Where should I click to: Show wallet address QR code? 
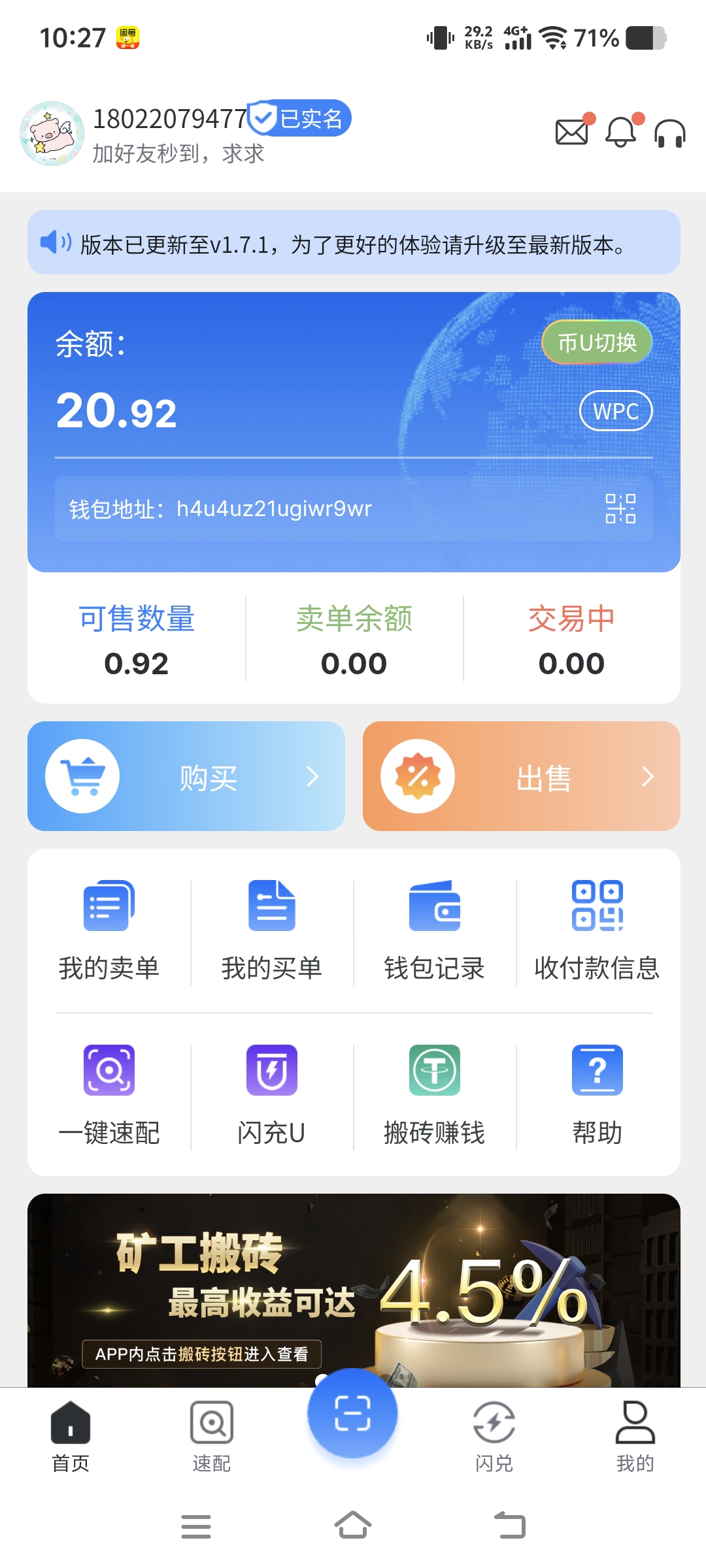[620, 508]
